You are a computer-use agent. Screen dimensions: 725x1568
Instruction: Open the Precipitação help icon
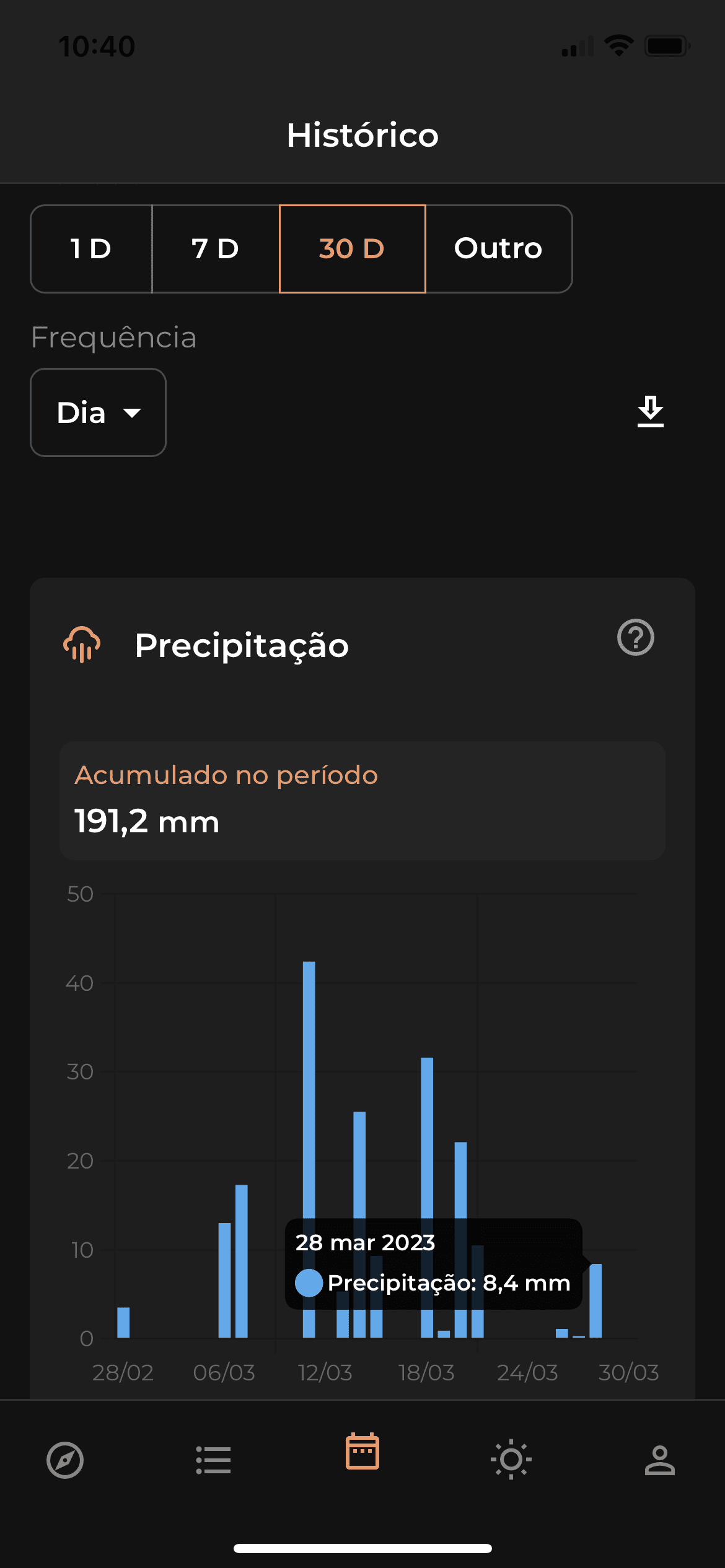635,637
